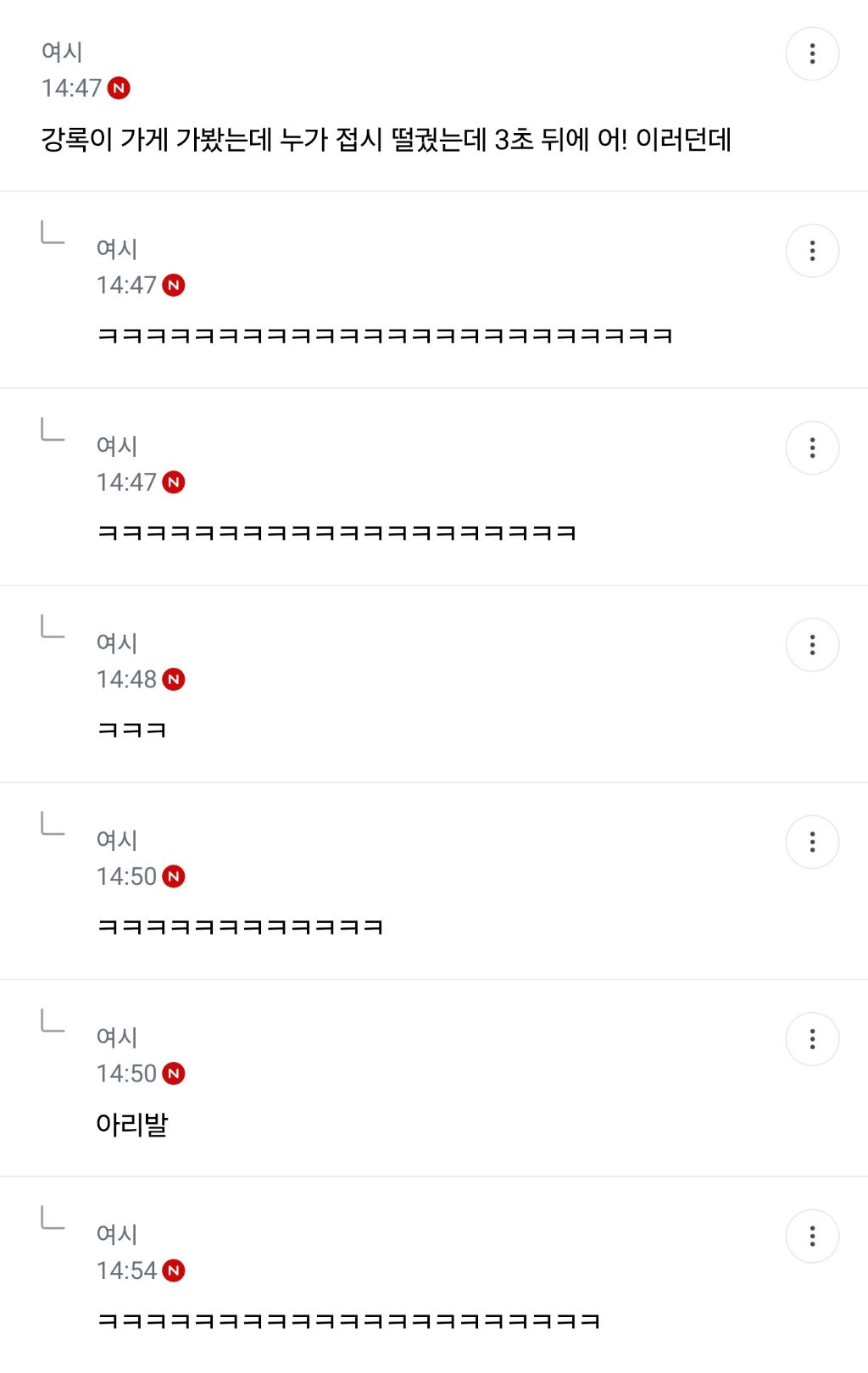
Task: Open the kebab menu on the first ㅋㅋ reply
Action: pos(812,249)
